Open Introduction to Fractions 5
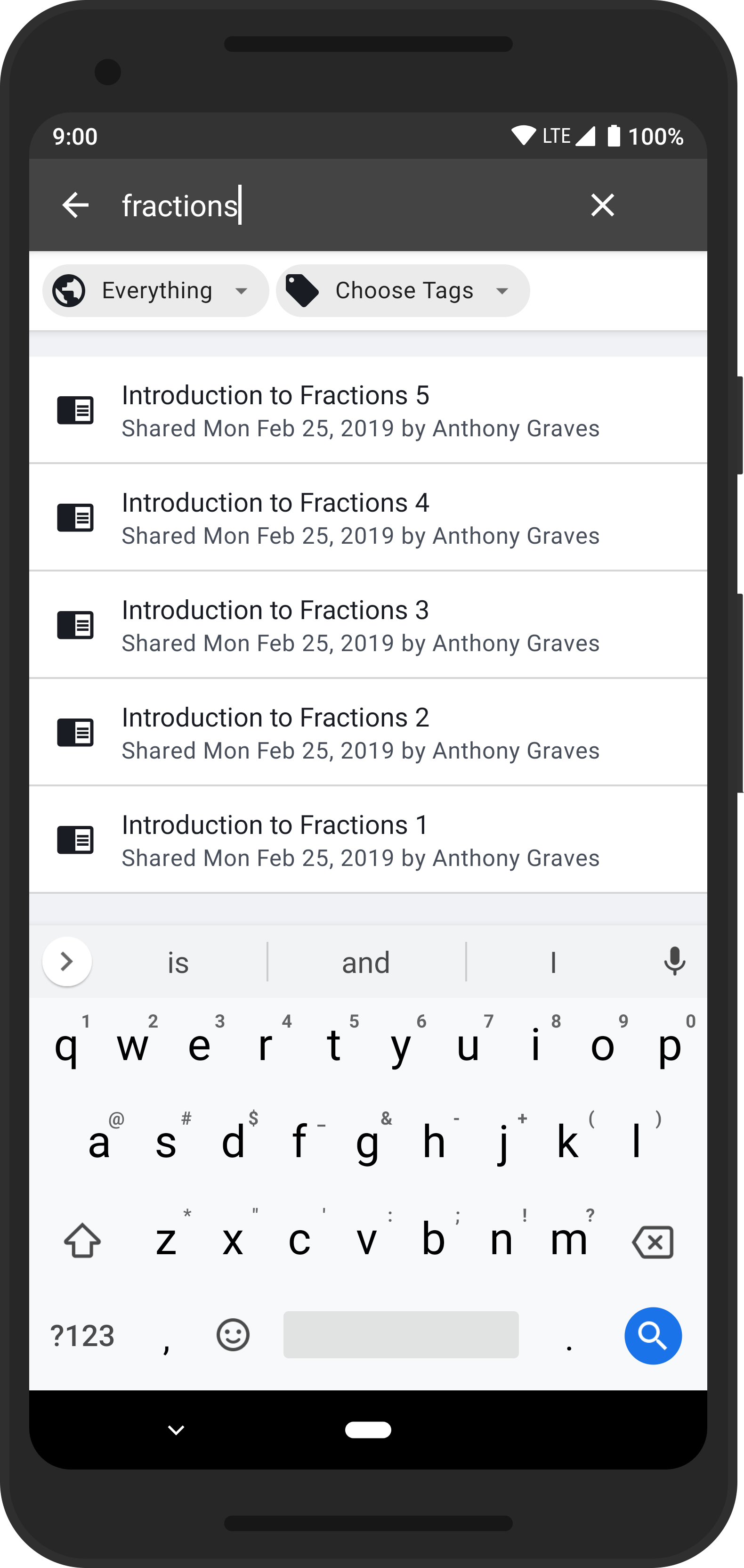The height and width of the screenshot is (1568, 744). click(368, 410)
